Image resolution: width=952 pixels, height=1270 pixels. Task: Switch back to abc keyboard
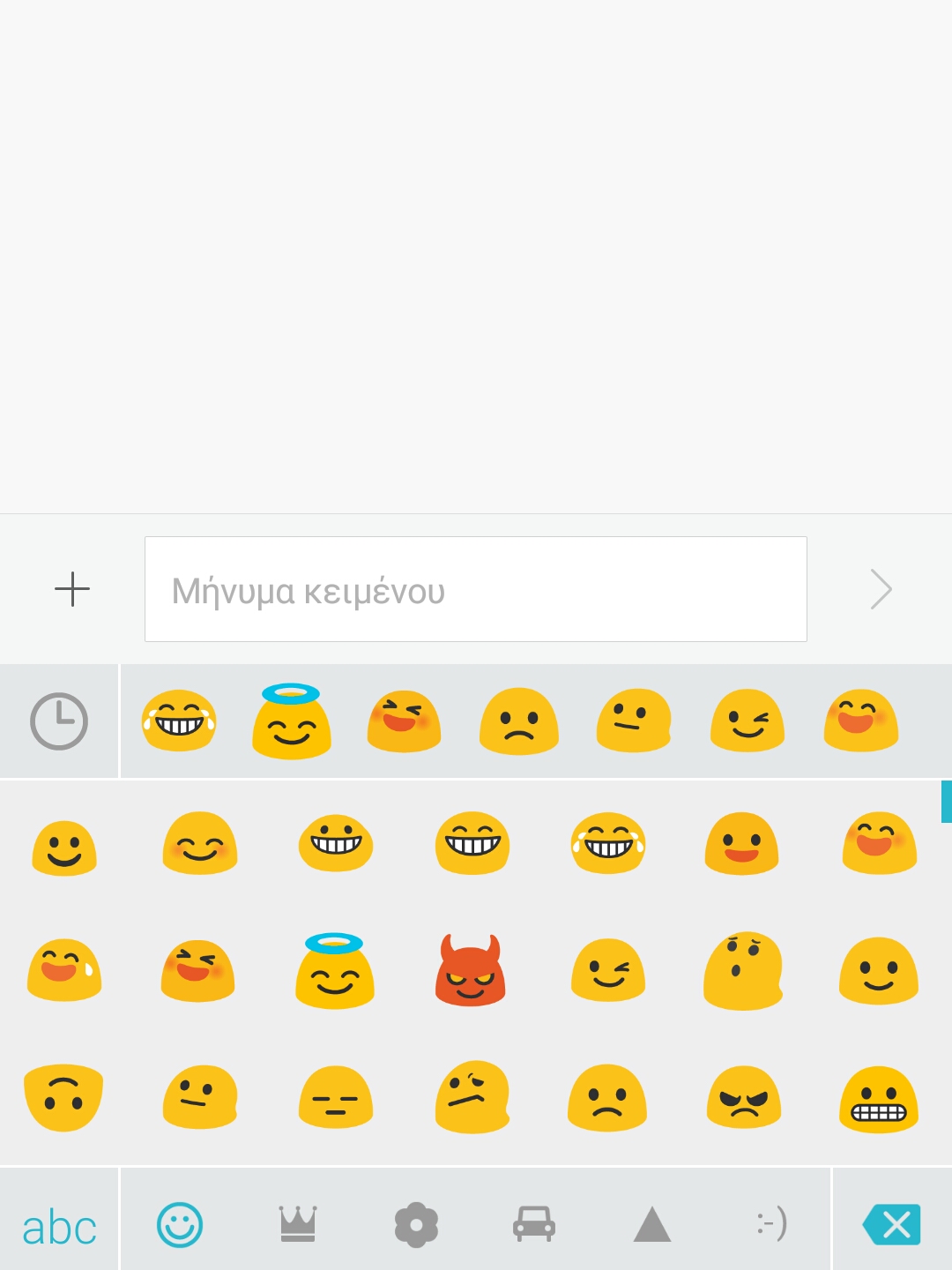[59, 1226]
